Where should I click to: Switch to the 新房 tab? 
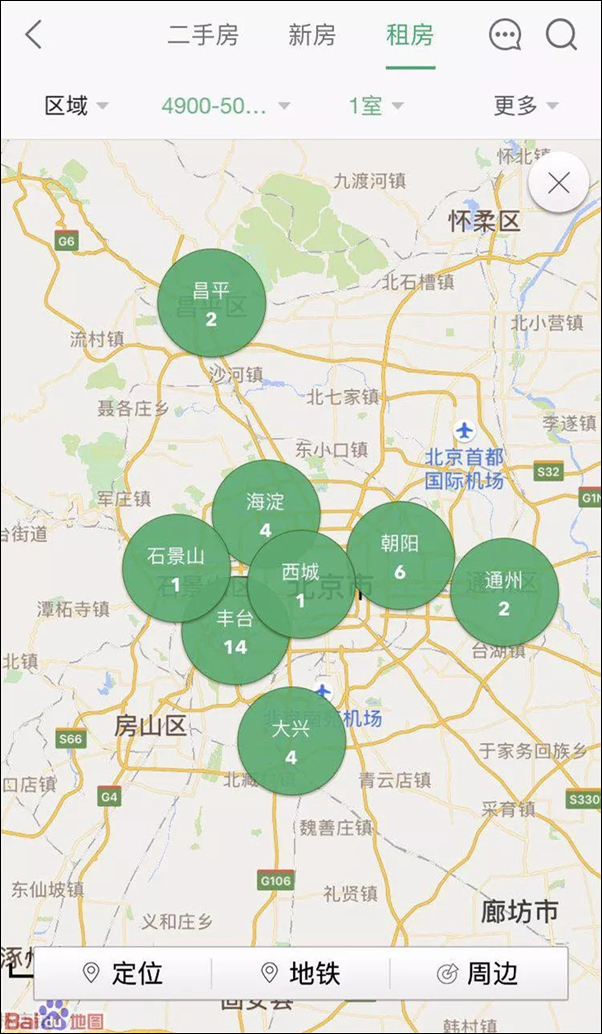coord(312,36)
